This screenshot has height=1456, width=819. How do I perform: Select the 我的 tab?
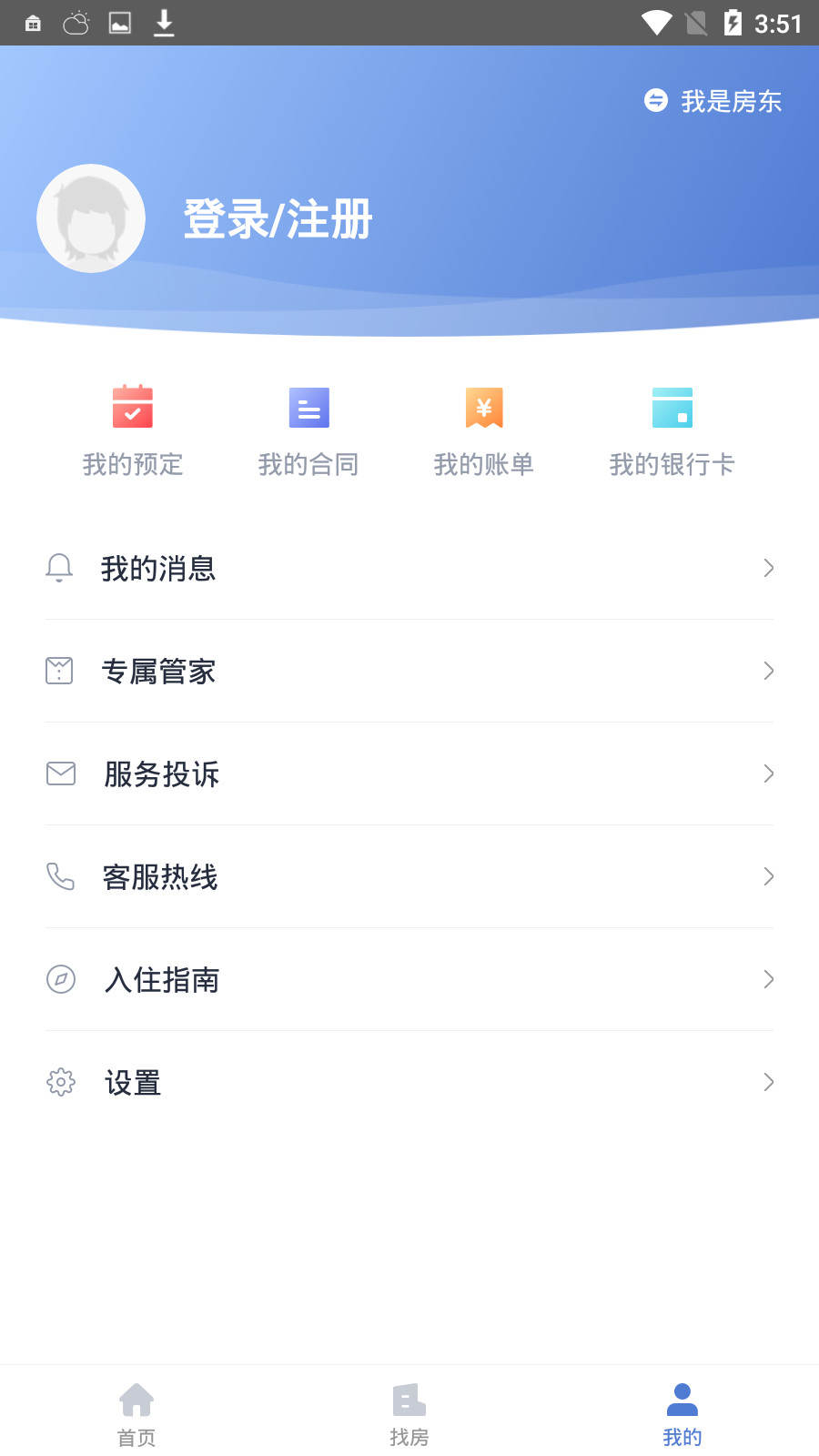coord(682,1412)
